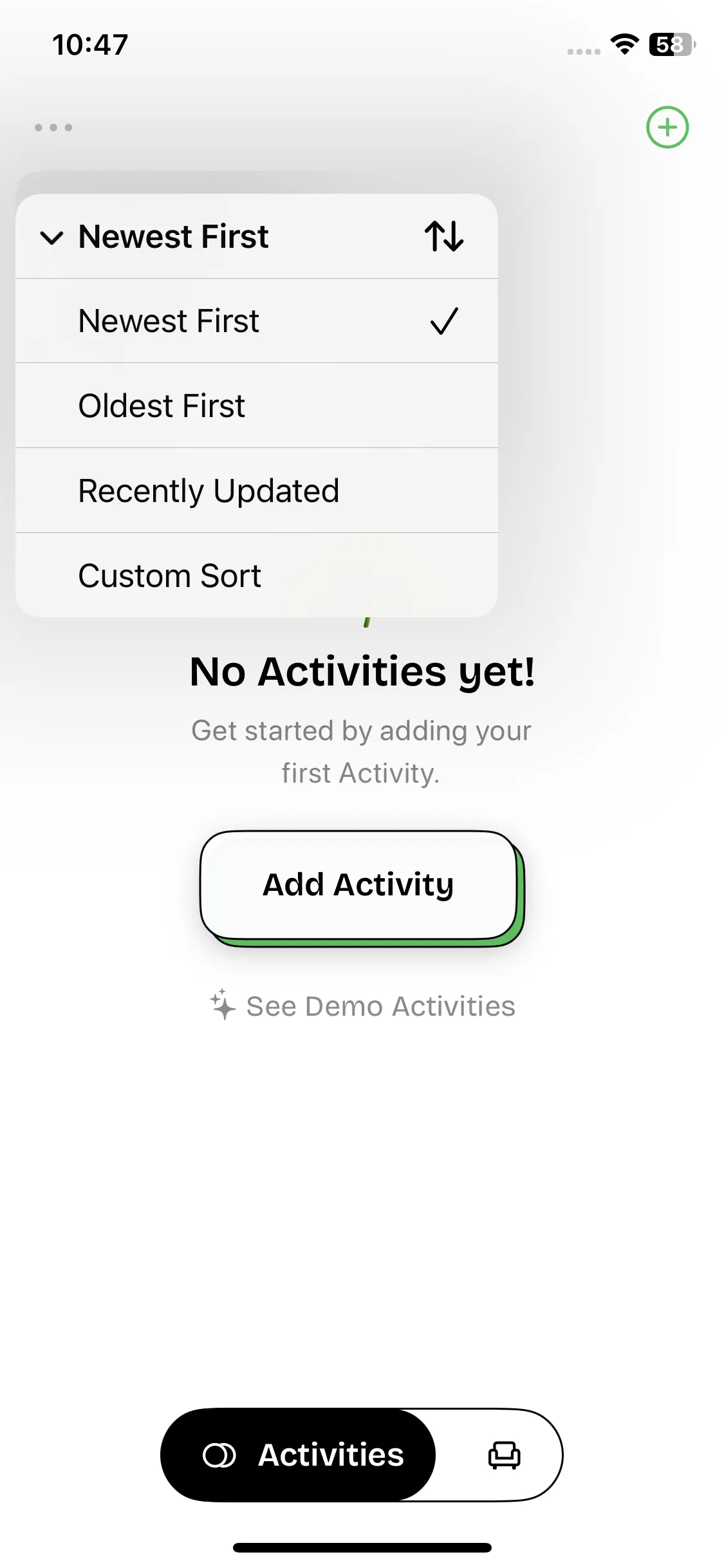
Task: Select the Newest First option
Action: 257,321
